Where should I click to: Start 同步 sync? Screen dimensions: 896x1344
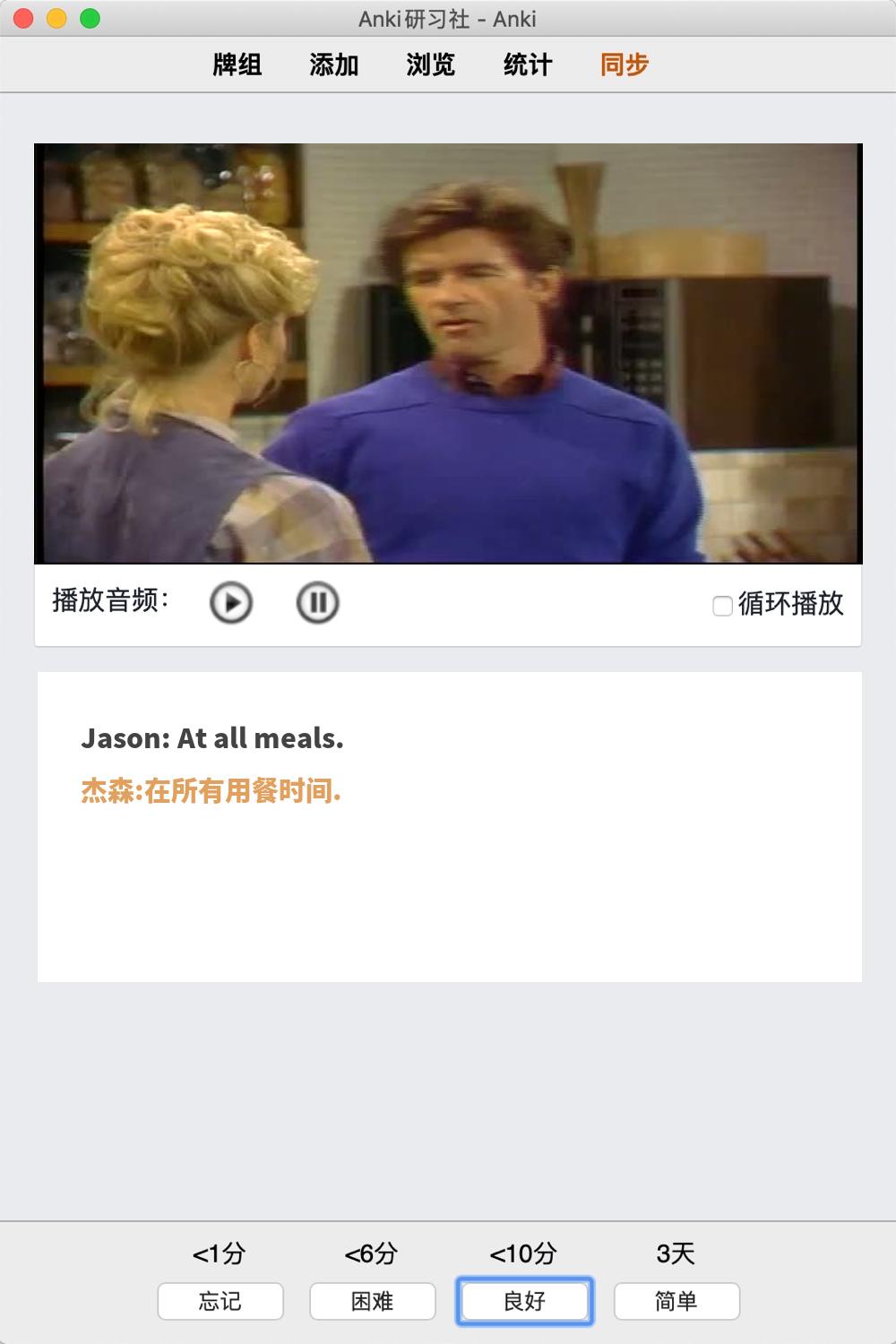[x=625, y=65]
